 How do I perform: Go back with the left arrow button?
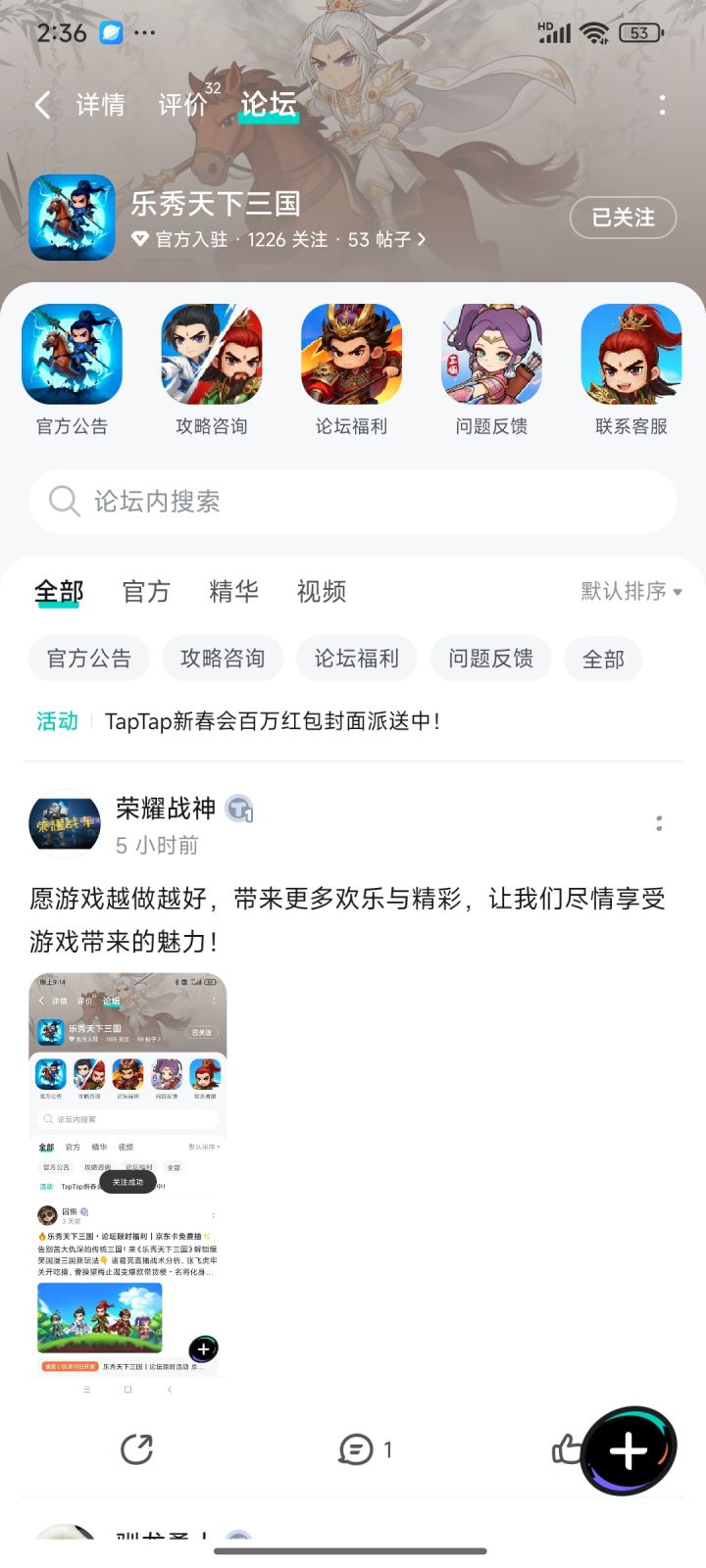pyautogui.click(x=41, y=104)
